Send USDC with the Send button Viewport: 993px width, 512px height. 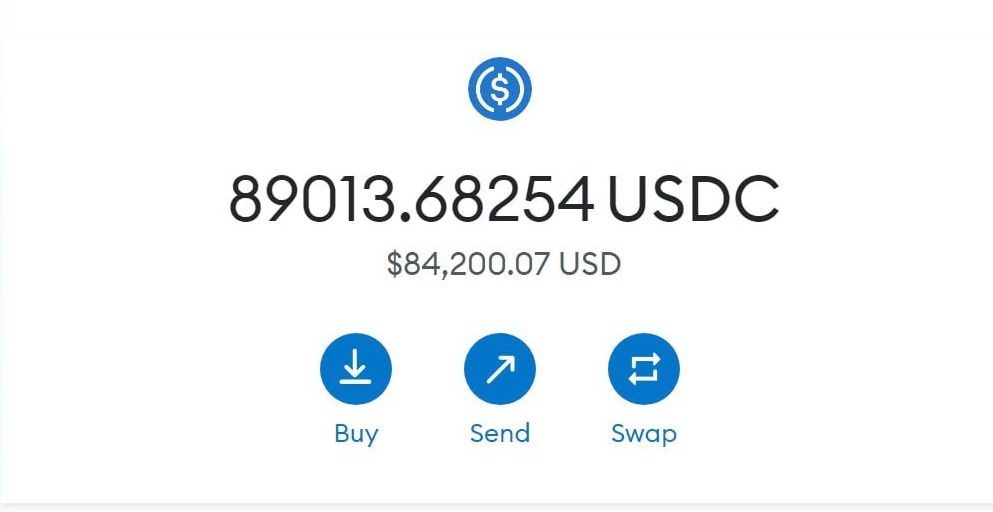tap(499, 370)
